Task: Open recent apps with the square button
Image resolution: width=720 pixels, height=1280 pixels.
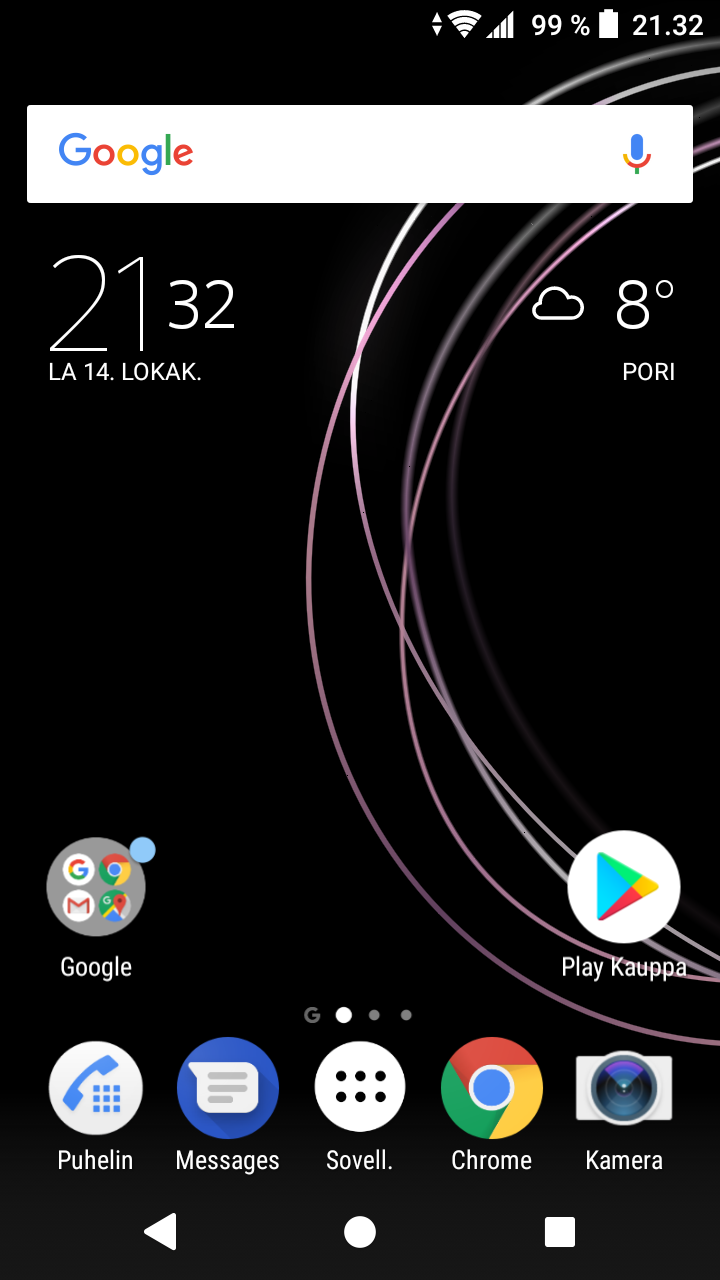Action: tap(560, 1232)
